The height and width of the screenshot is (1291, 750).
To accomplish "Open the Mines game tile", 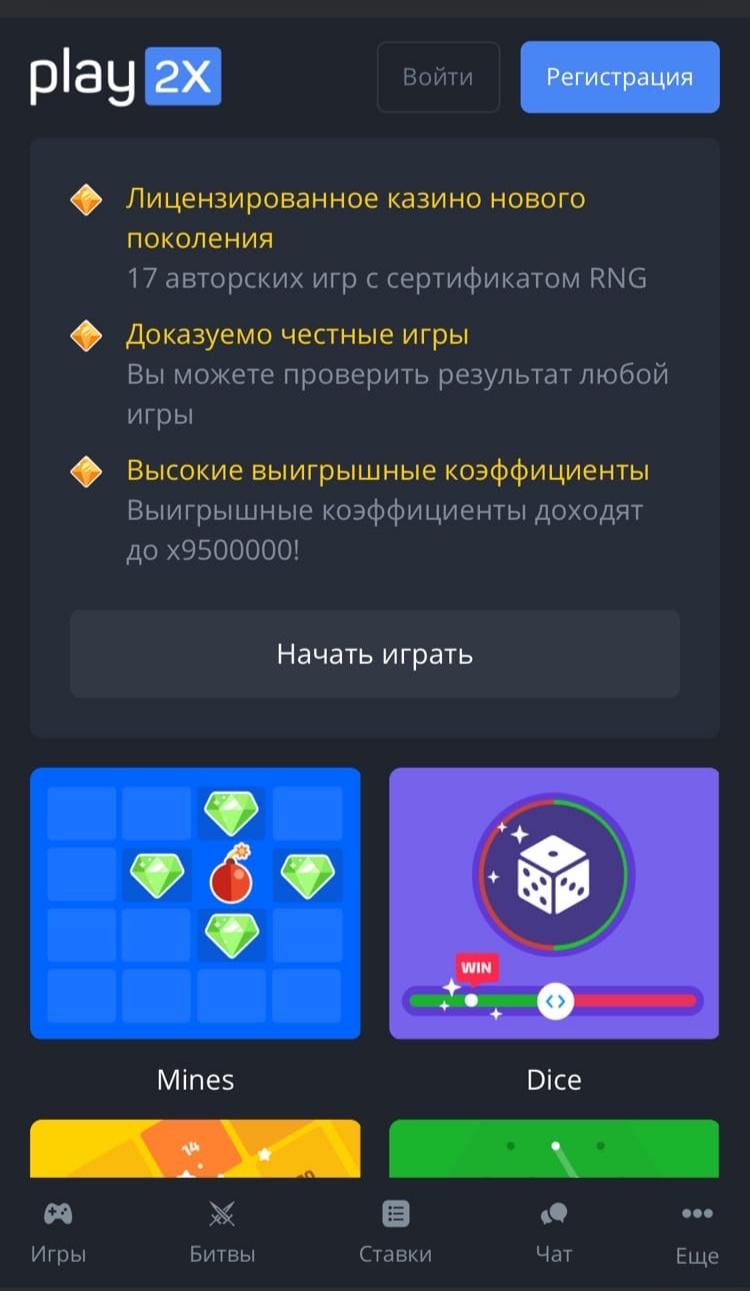I will pos(195,903).
